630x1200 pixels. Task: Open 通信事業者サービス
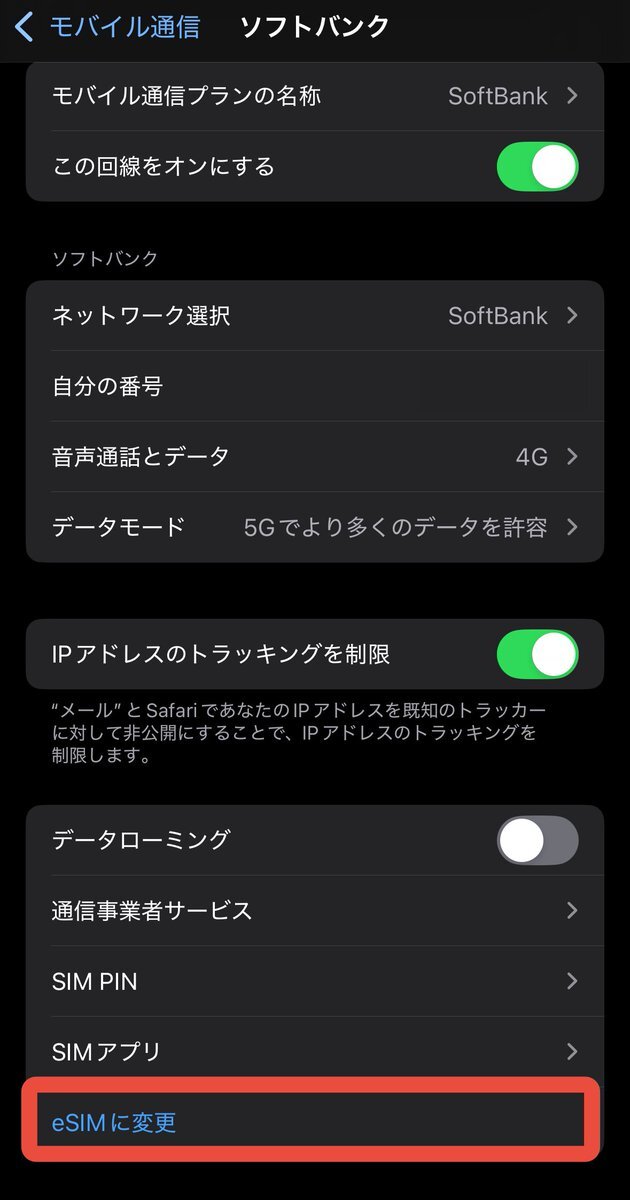(314, 911)
